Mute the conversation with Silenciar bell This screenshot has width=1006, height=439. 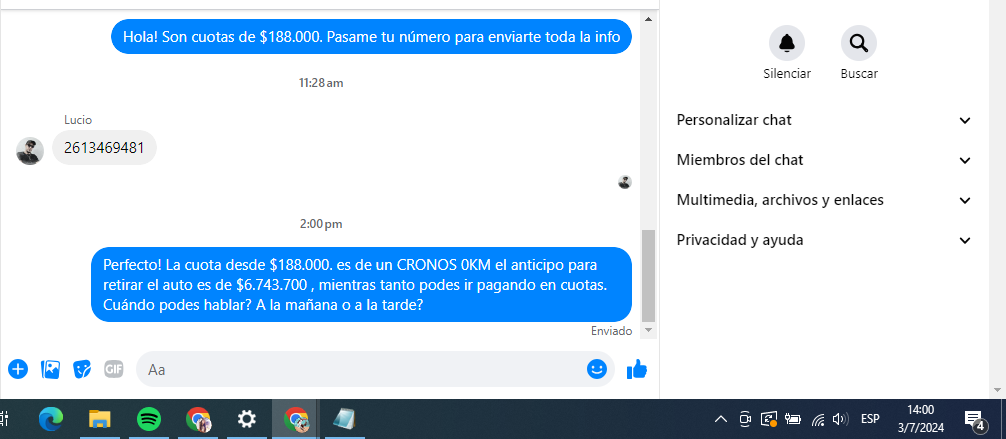pos(786,43)
